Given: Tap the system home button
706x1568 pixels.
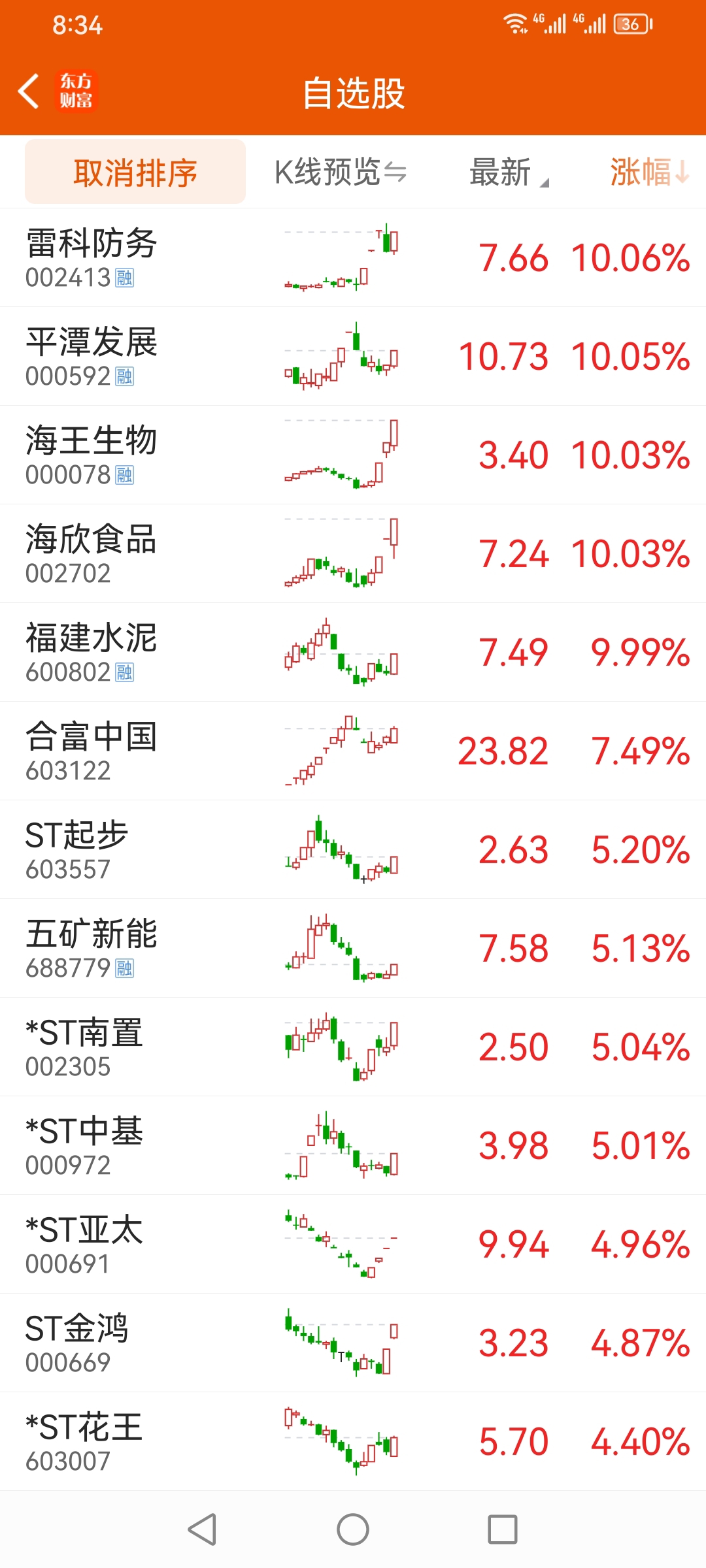Looking at the screenshot, I should [353, 1529].
